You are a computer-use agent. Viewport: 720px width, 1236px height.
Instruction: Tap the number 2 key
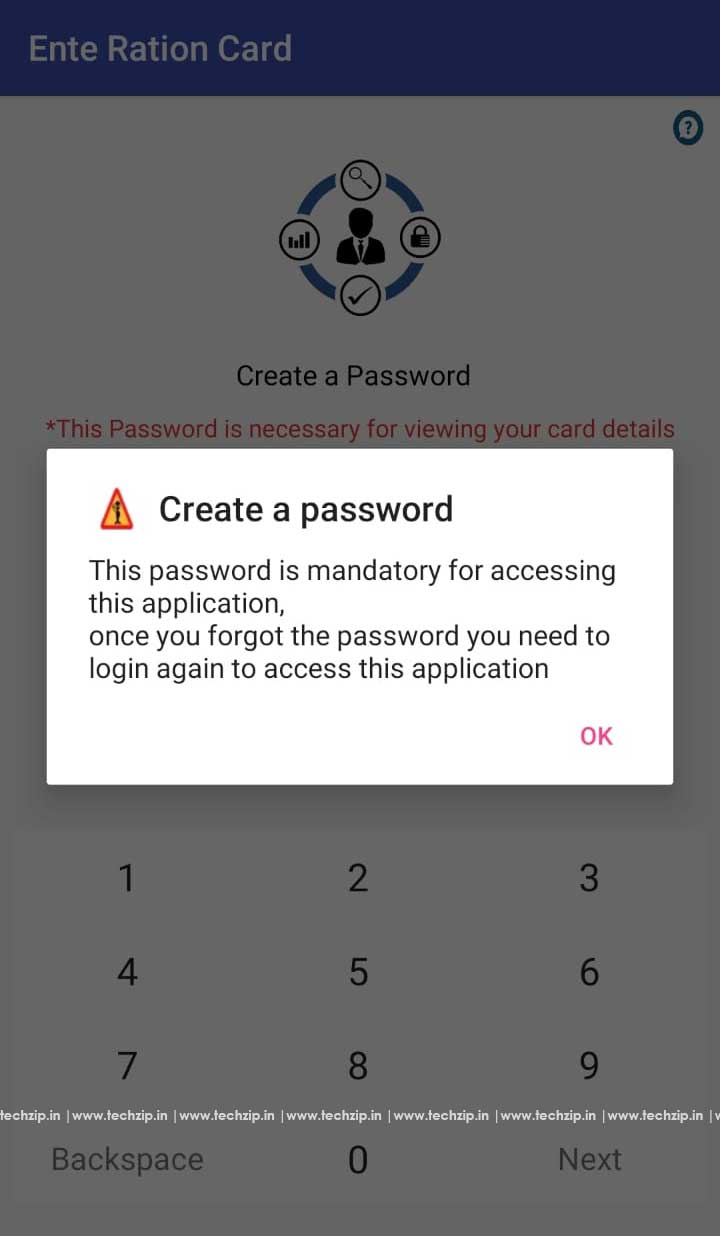pos(358,878)
